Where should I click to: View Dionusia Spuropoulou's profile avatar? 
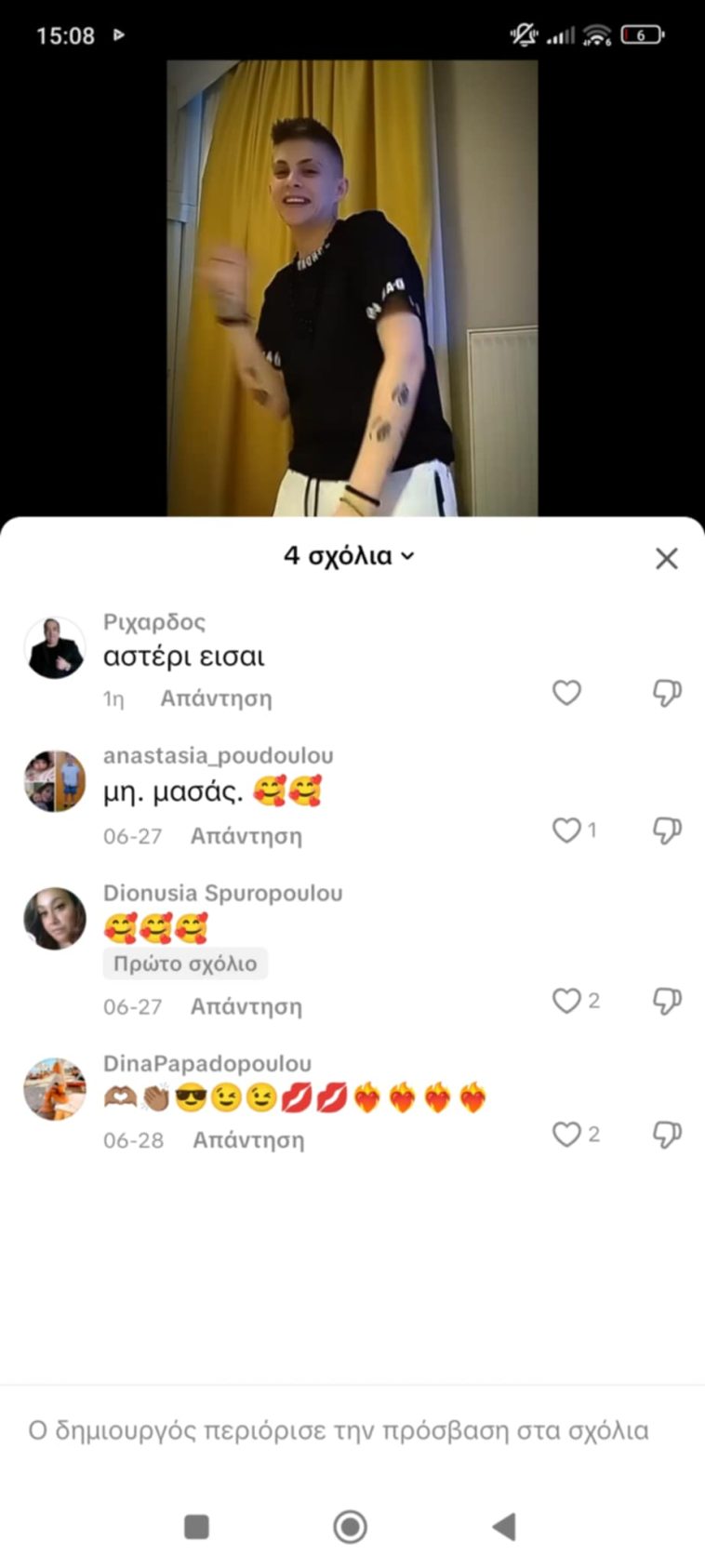54,918
